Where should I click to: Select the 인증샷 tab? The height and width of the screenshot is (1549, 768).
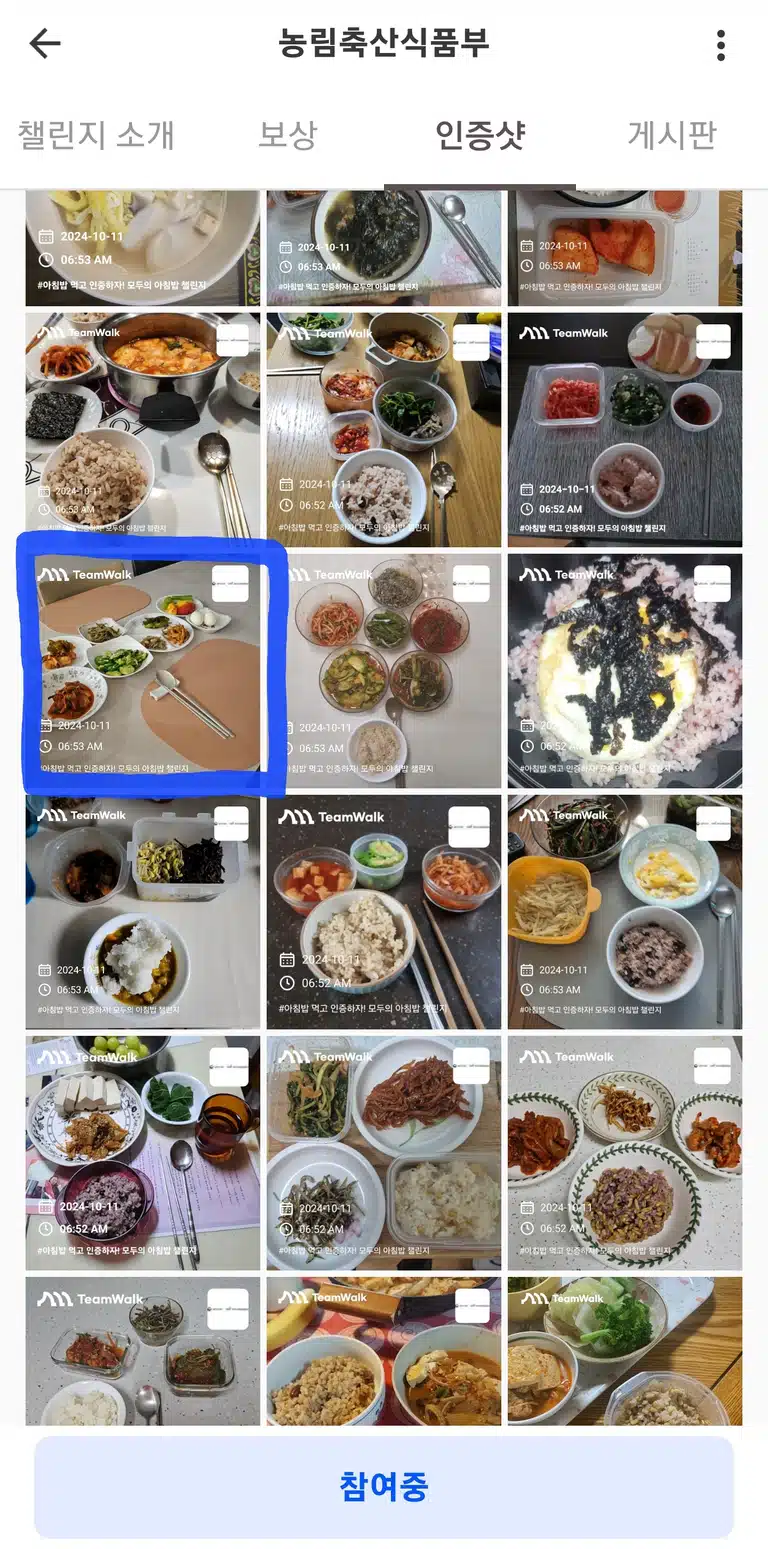tap(480, 135)
